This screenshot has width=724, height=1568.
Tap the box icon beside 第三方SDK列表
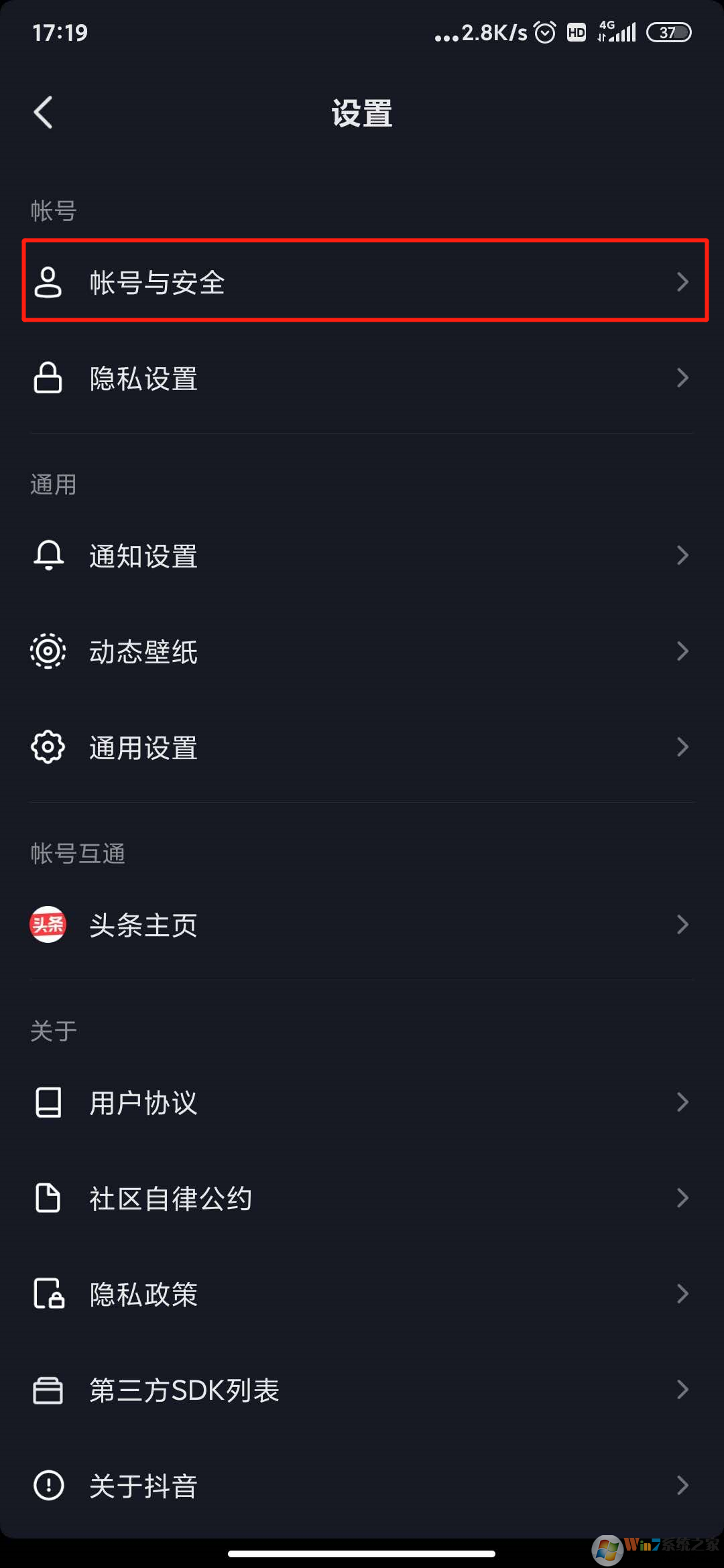(x=48, y=1389)
